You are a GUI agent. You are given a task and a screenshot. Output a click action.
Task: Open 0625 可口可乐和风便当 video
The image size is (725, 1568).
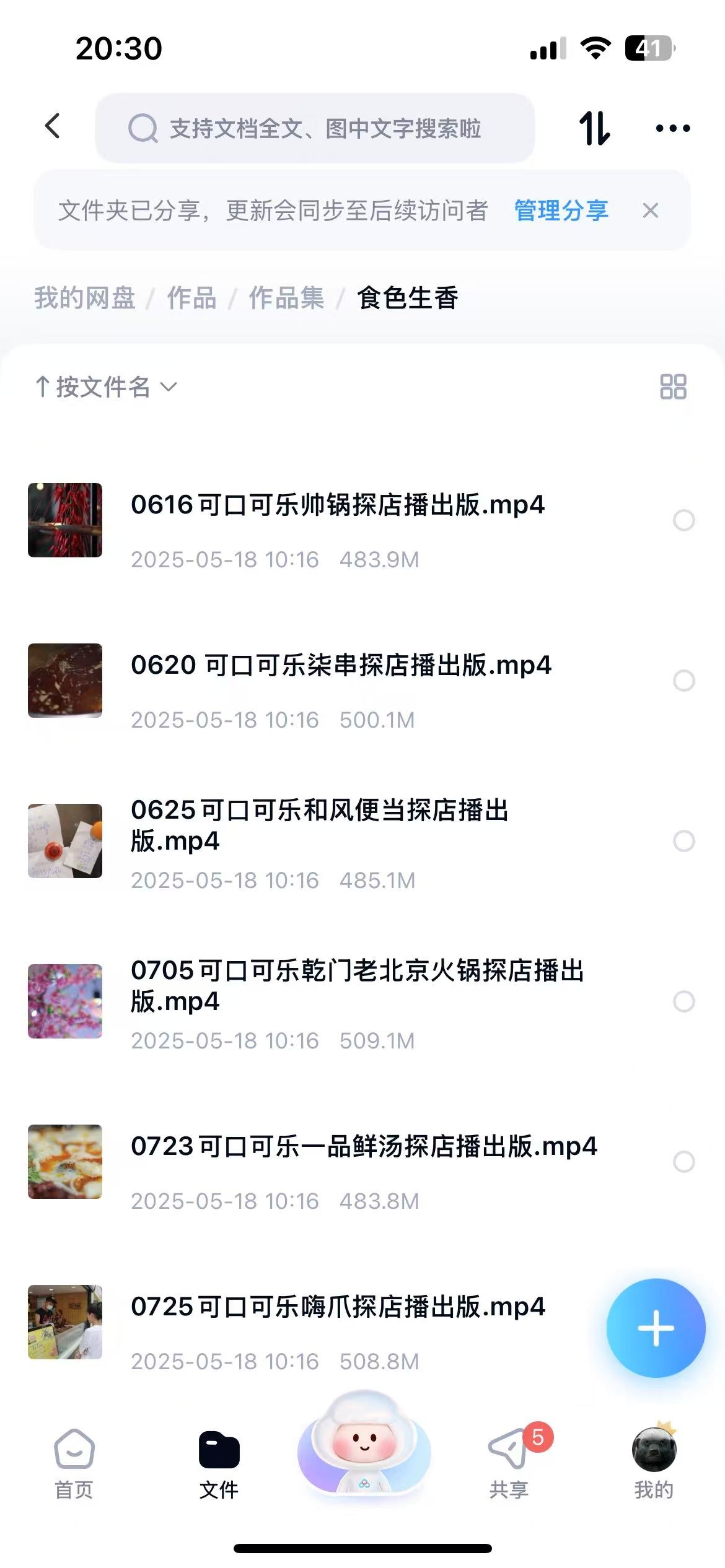(x=319, y=825)
